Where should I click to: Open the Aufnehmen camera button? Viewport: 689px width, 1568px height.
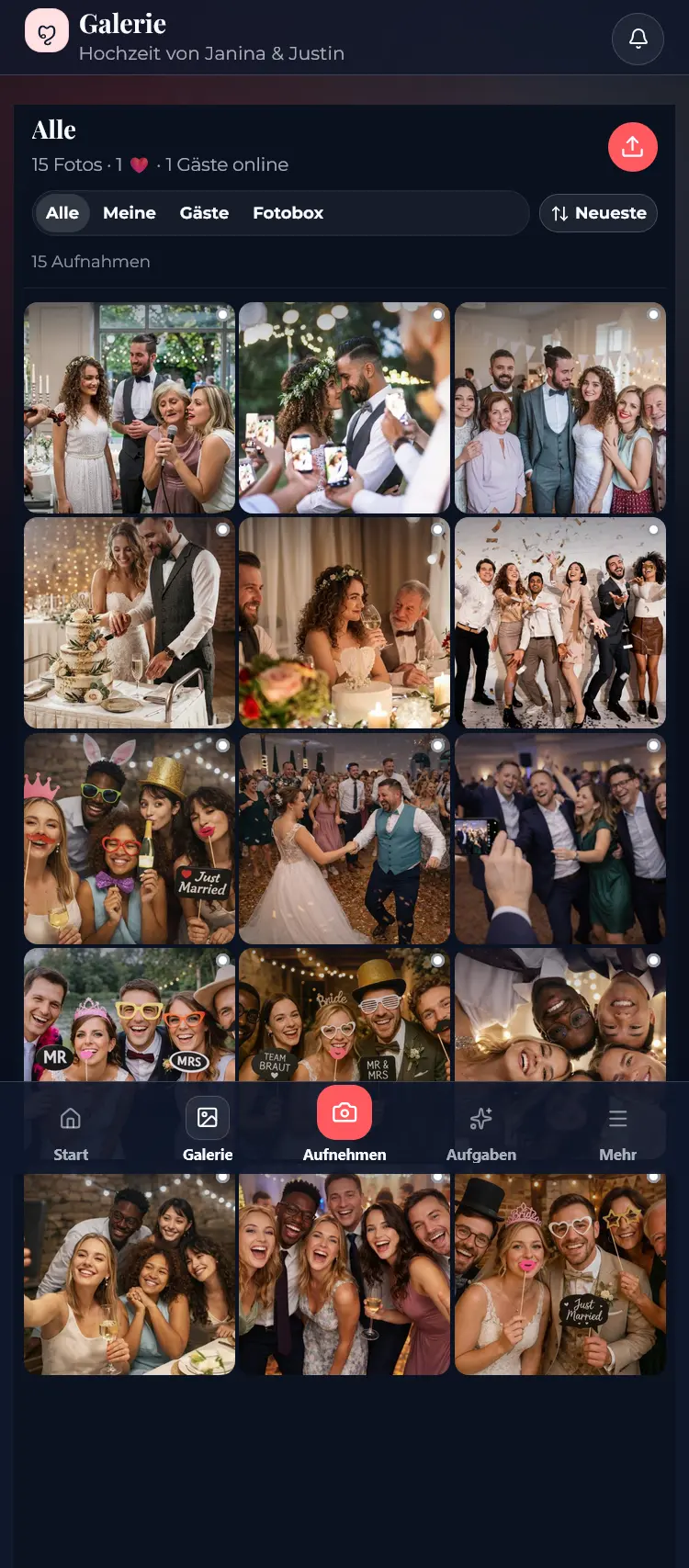pos(344,1125)
